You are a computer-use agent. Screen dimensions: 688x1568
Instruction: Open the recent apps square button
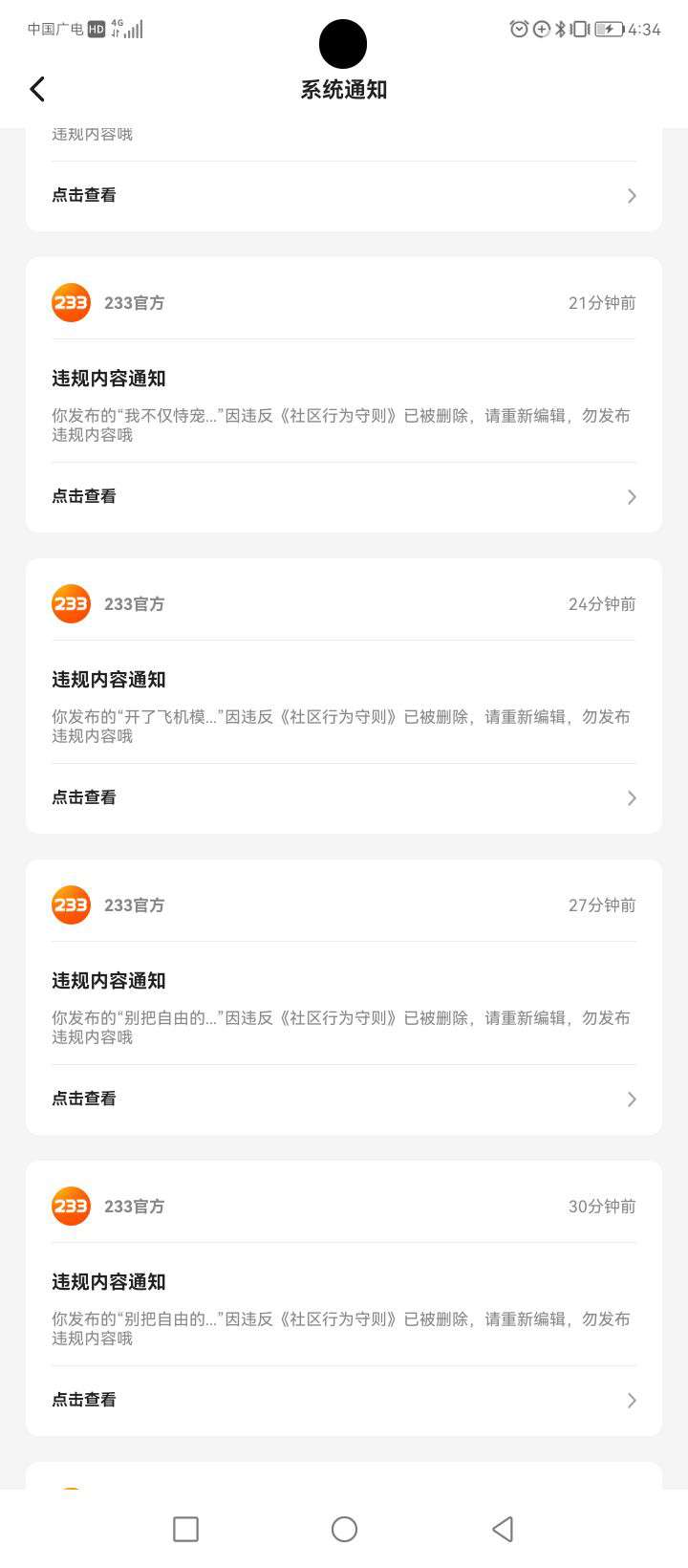click(x=185, y=1529)
